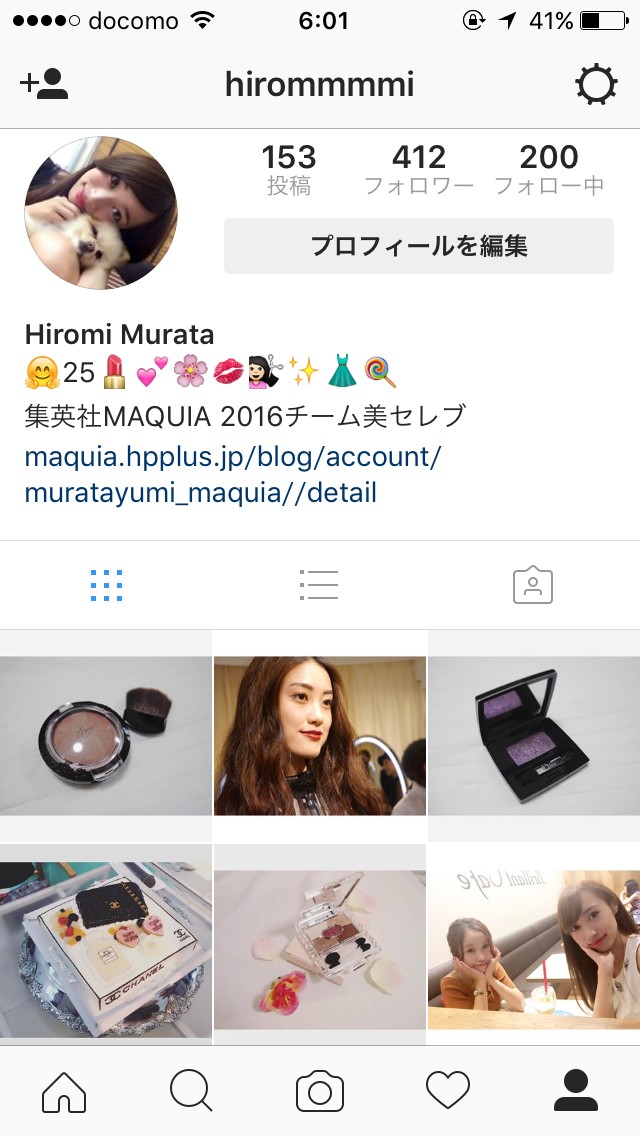Image resolution: width=640 pixels, height=1136 pixels.
Task: Open the camera tab
Action: point(319,1091)
